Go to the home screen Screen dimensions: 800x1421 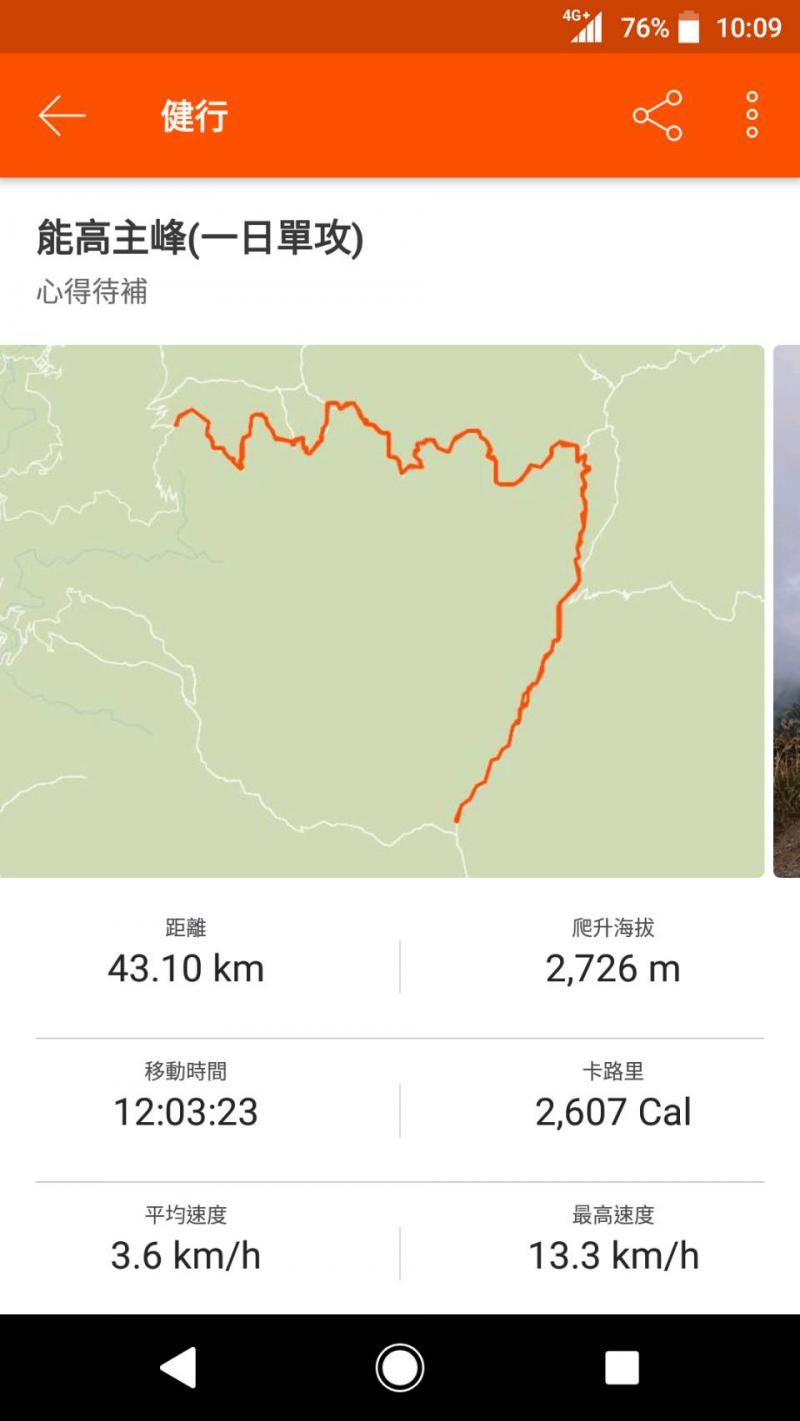pyautogui.click(x=400, y=1367)
